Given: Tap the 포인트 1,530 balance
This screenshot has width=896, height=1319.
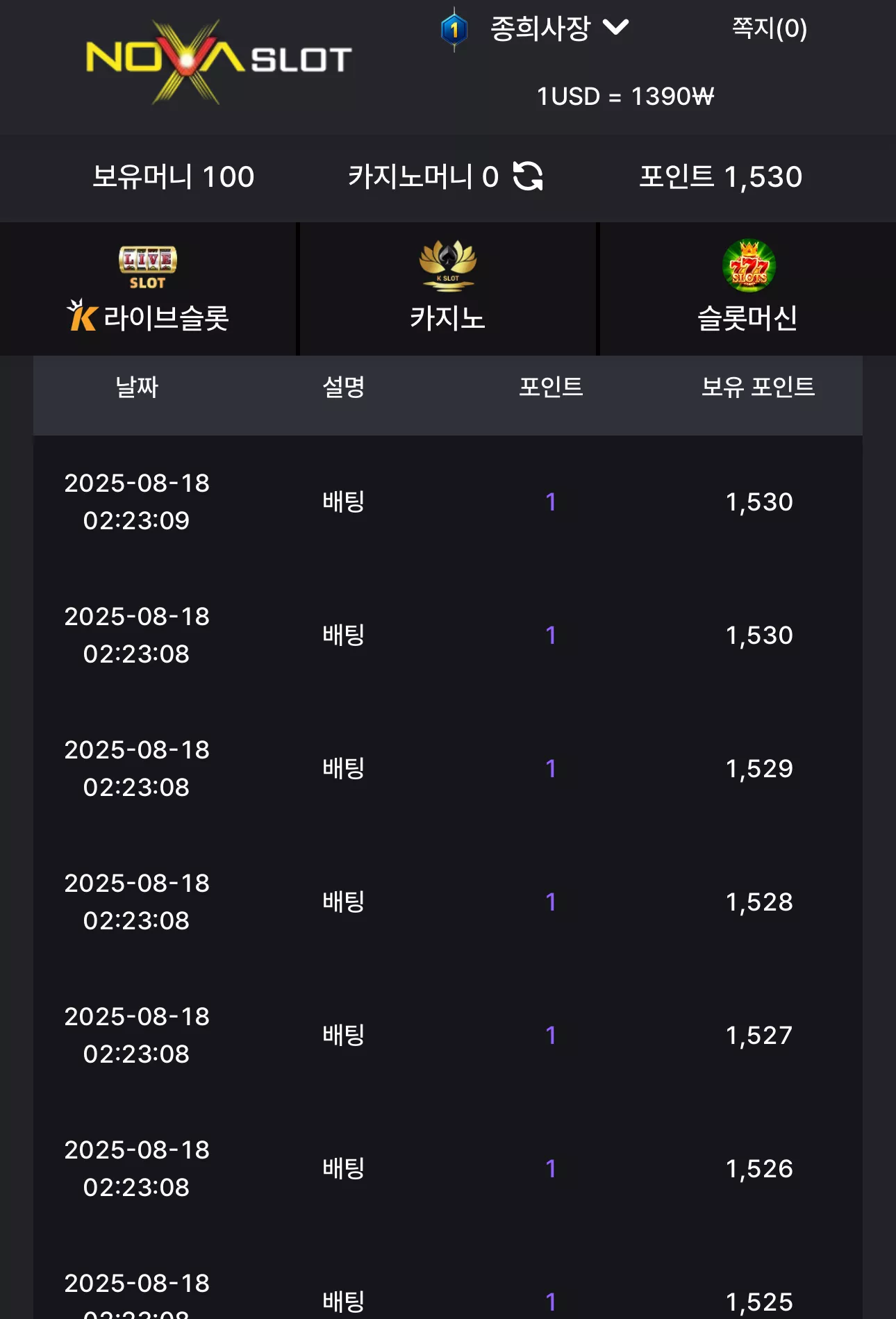Looking at the screenshot, I should (720, 176).
